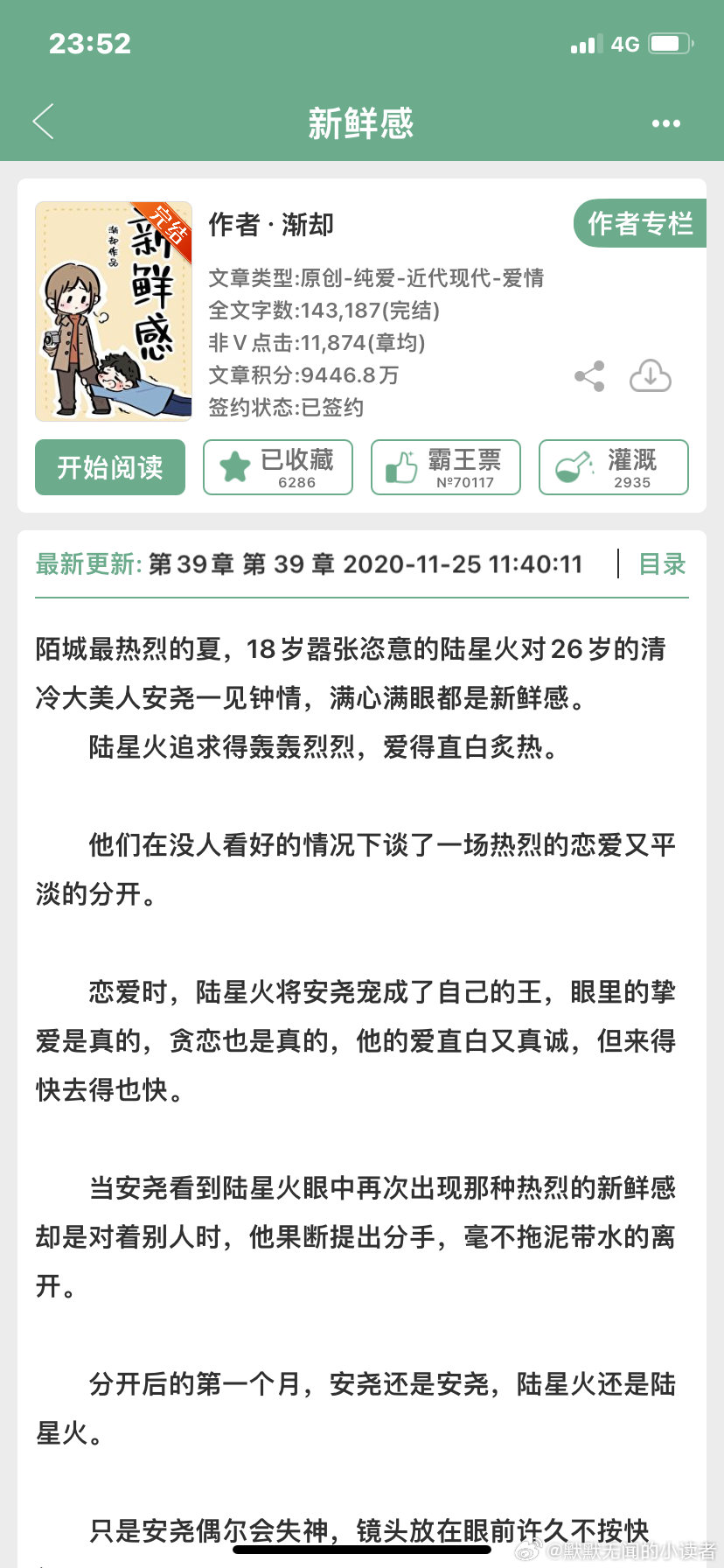The height and width of the screenshot is (1568, 724).
Task: Tap 开始阅读 to start reading
Action: point(110,467)
